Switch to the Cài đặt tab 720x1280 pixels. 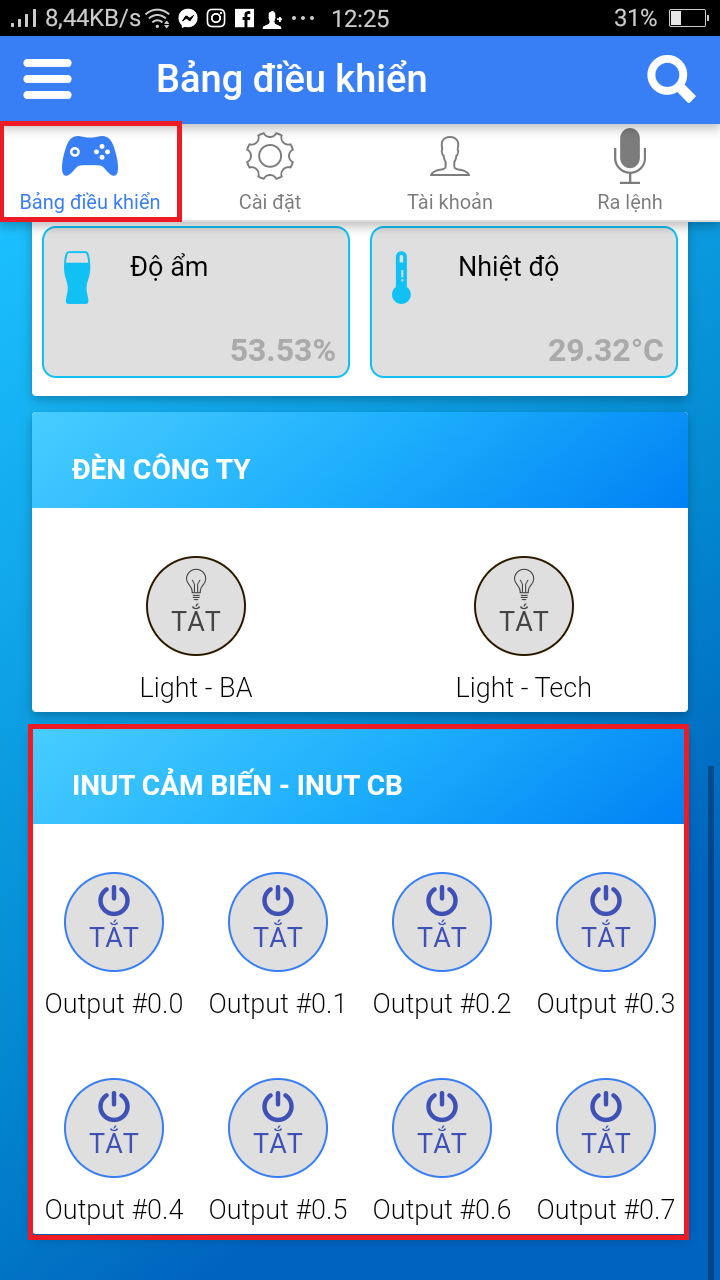click(270, 171)
